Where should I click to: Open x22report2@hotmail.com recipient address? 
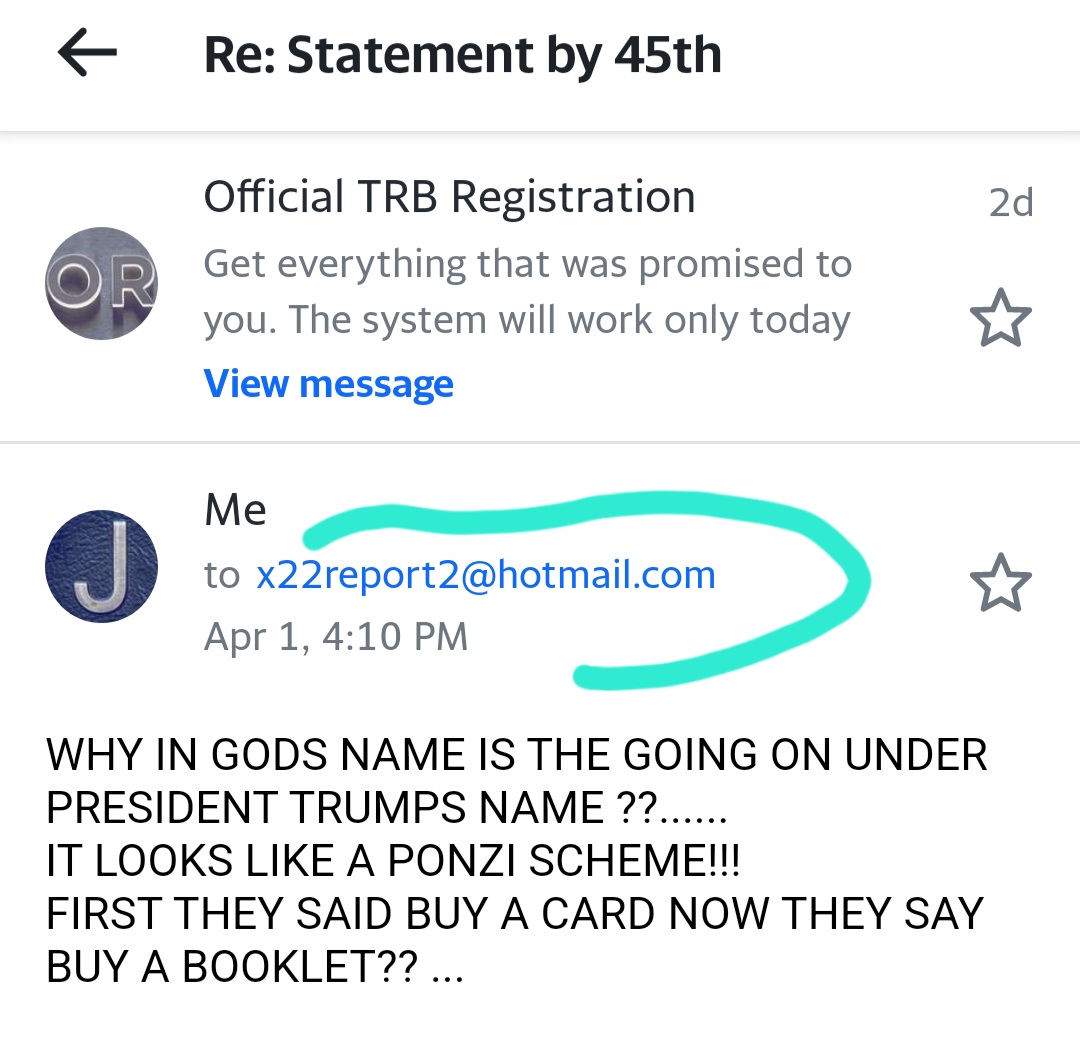486,575
